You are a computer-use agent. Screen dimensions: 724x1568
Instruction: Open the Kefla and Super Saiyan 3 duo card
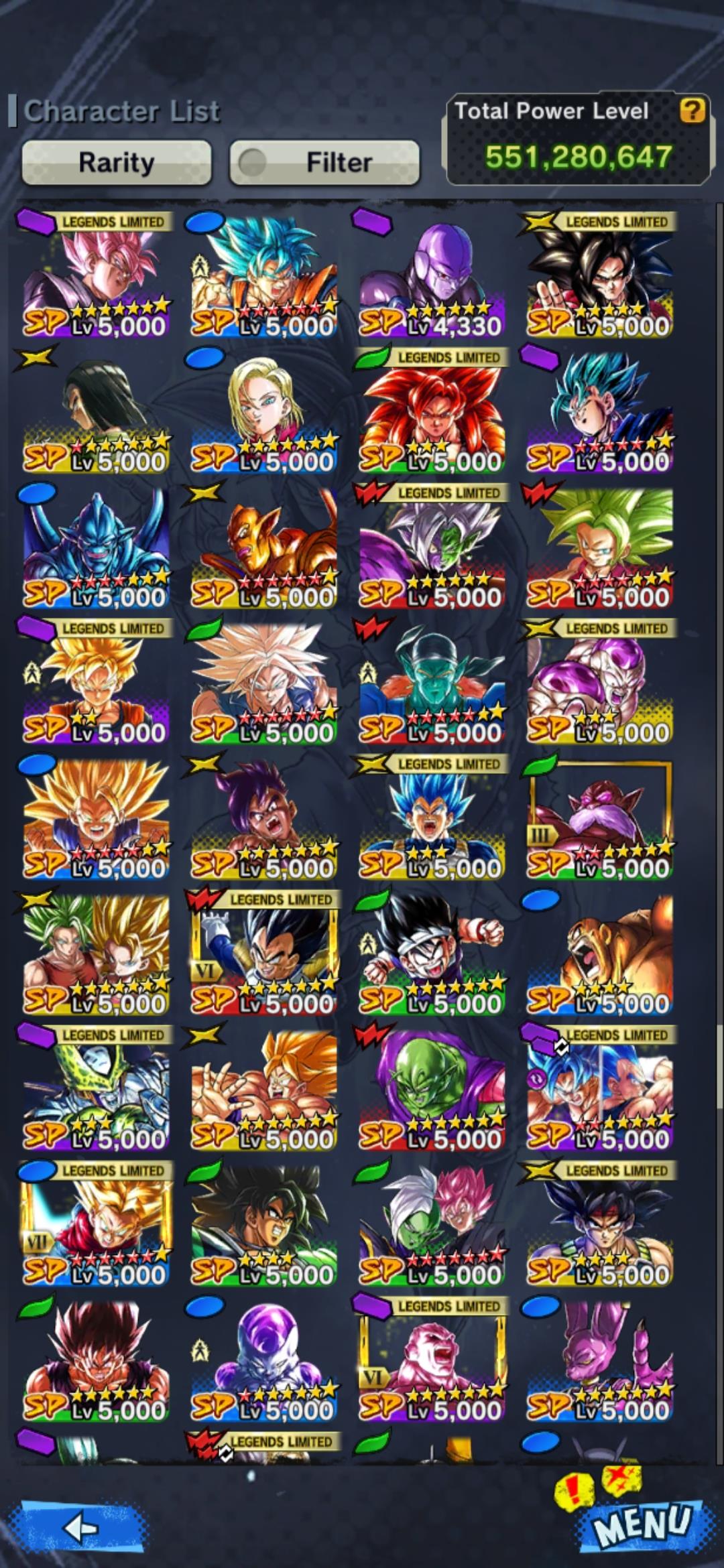(96, 952)
